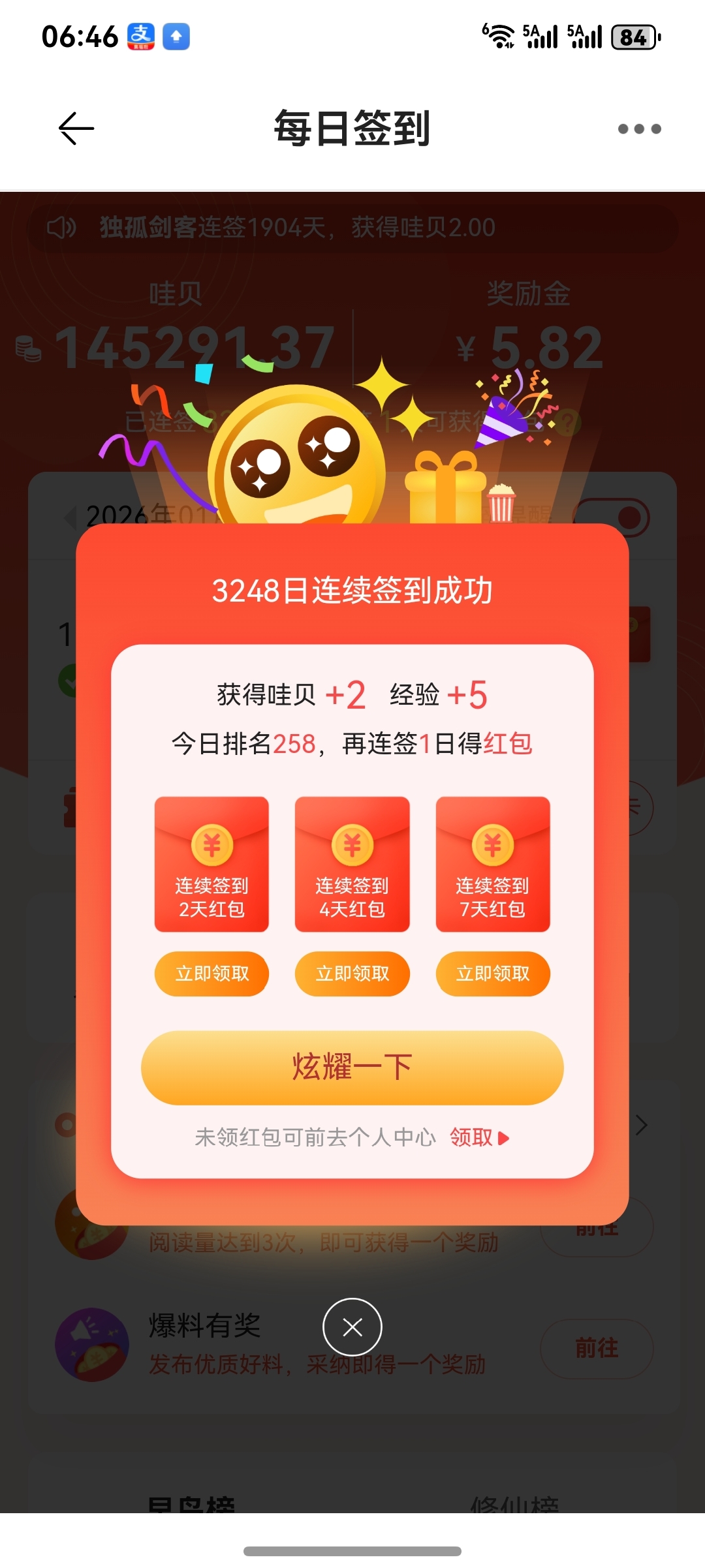705x1568 pixels.
Task: Open the three-dot overflow menu
Action: [x=639, y=129]
